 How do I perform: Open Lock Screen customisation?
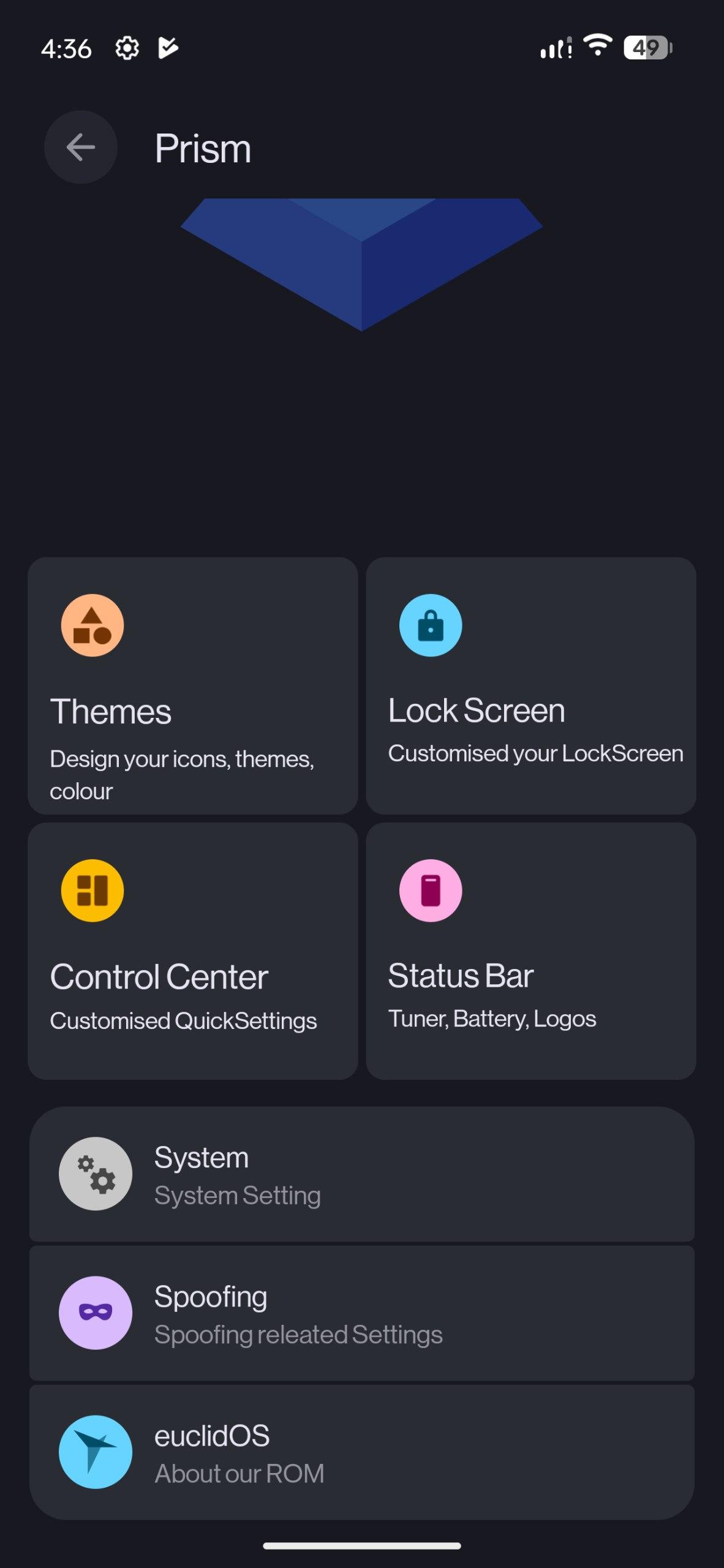click(x=530, y=685)
